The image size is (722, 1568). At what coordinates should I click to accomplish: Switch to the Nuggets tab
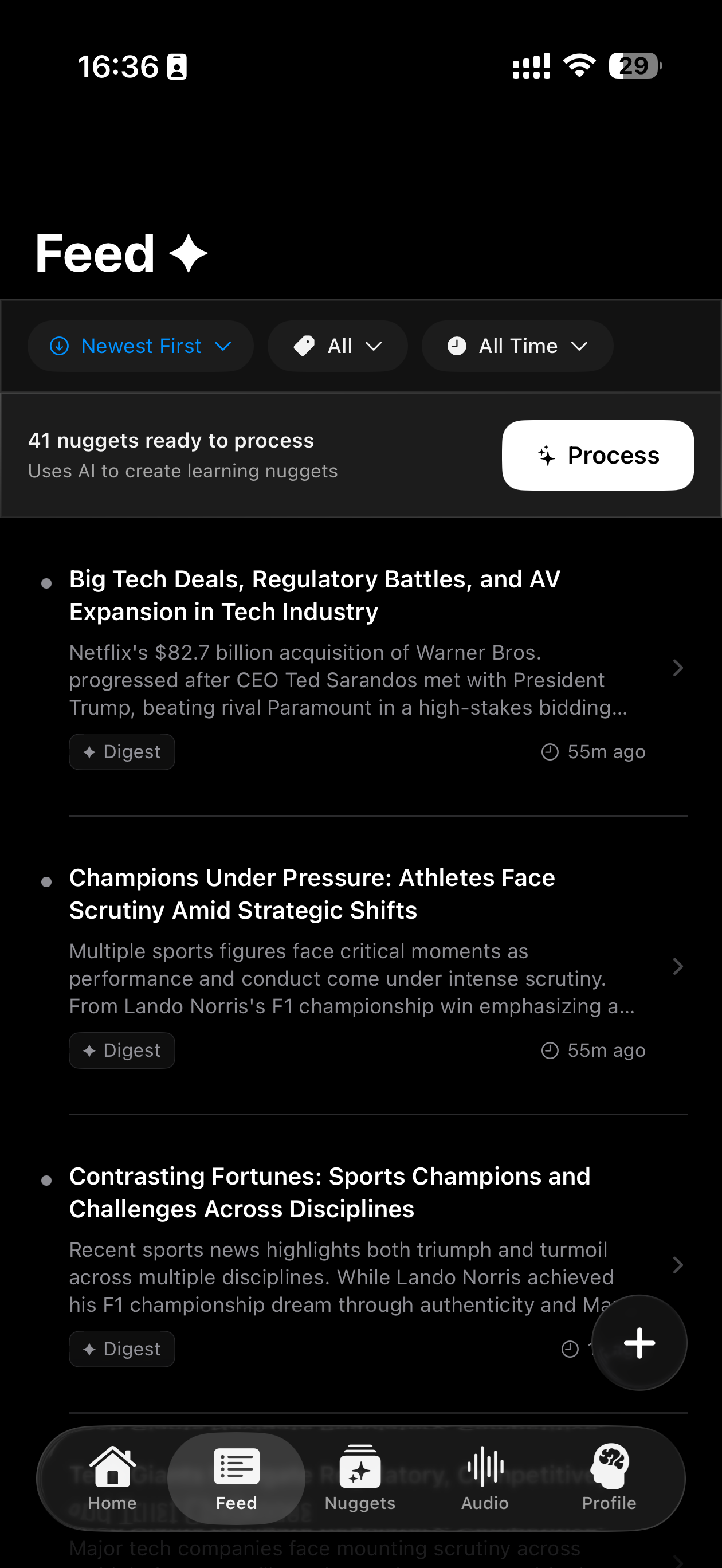click(x=360, y=1479)
